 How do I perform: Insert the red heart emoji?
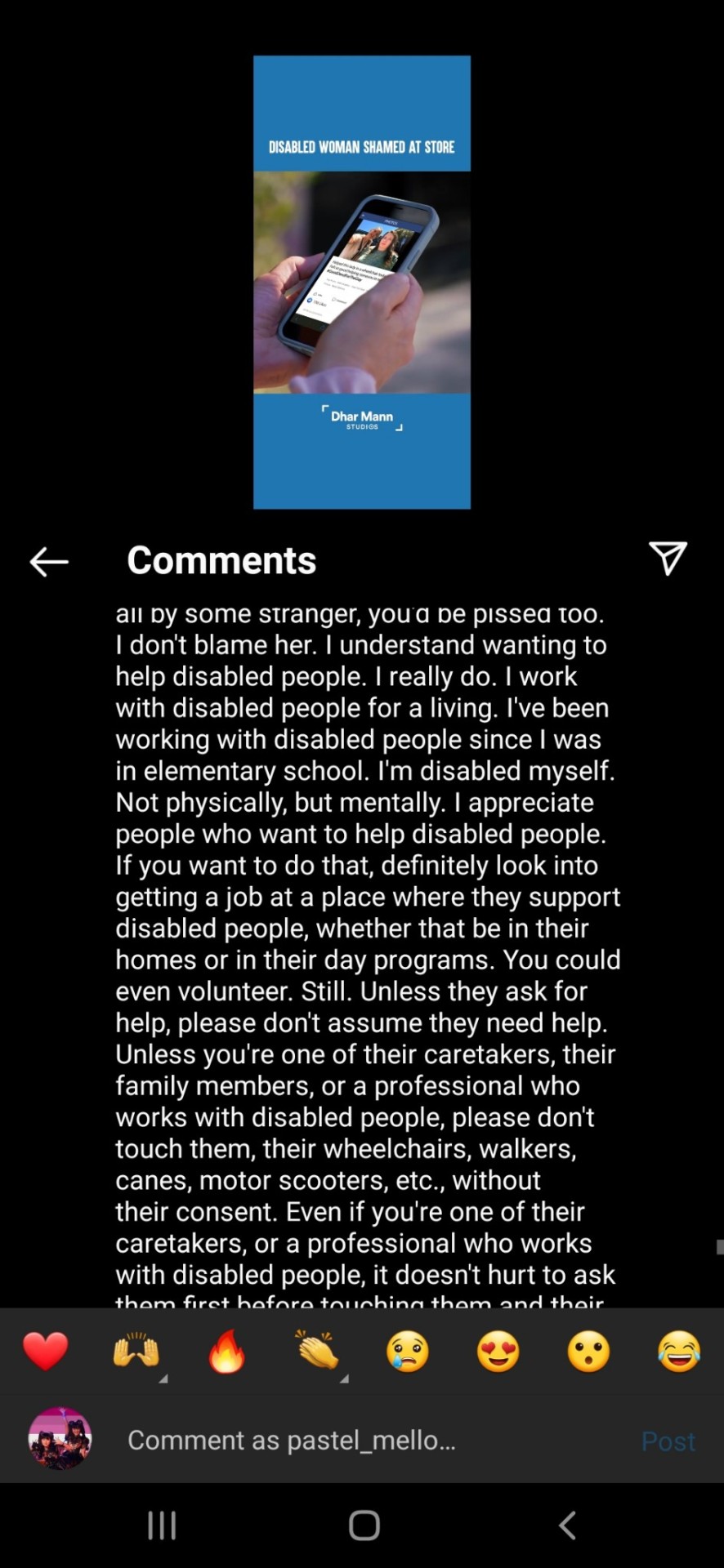[x=46, y=1351]
